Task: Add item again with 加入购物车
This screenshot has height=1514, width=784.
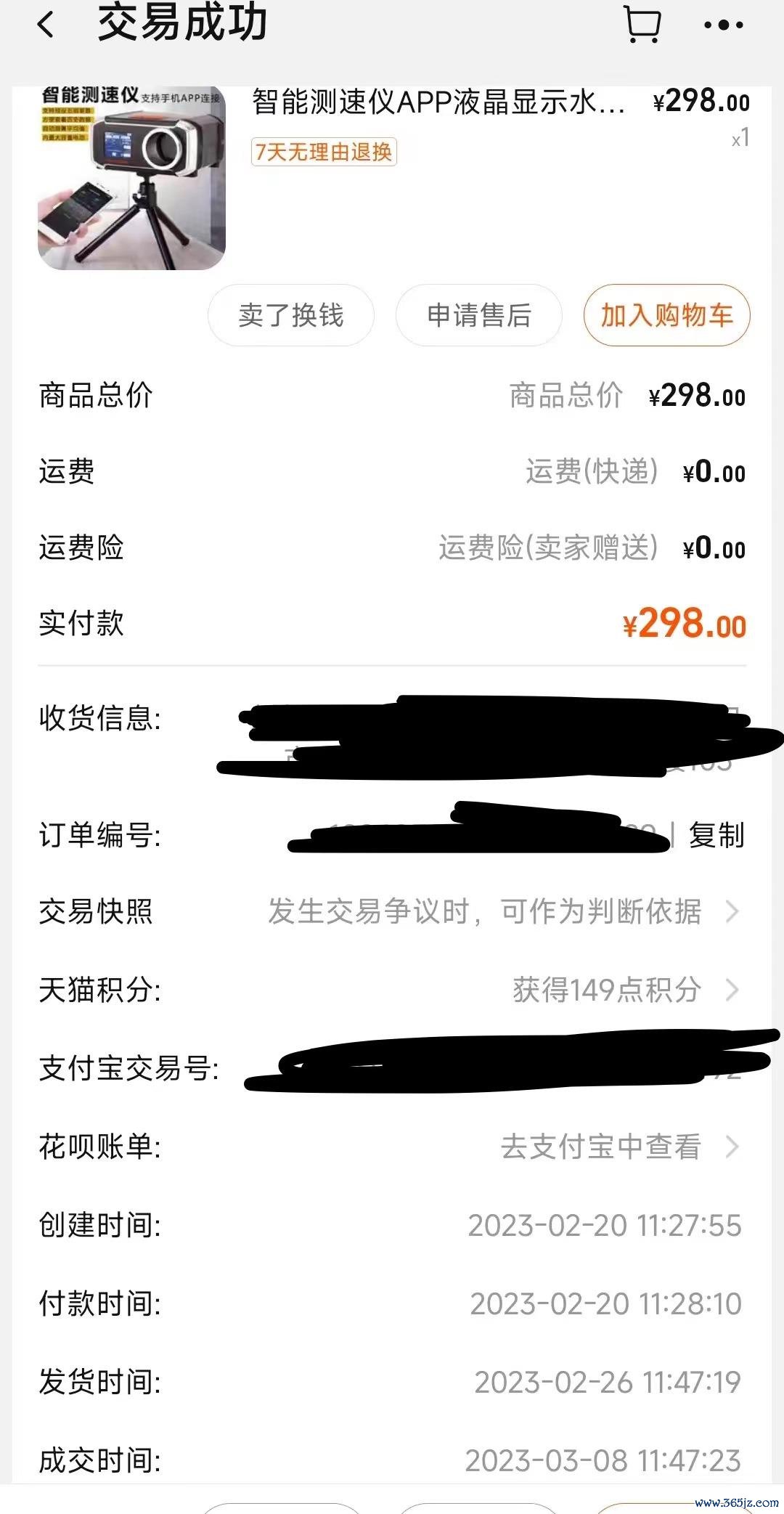Action: click(x=666, y=315)
